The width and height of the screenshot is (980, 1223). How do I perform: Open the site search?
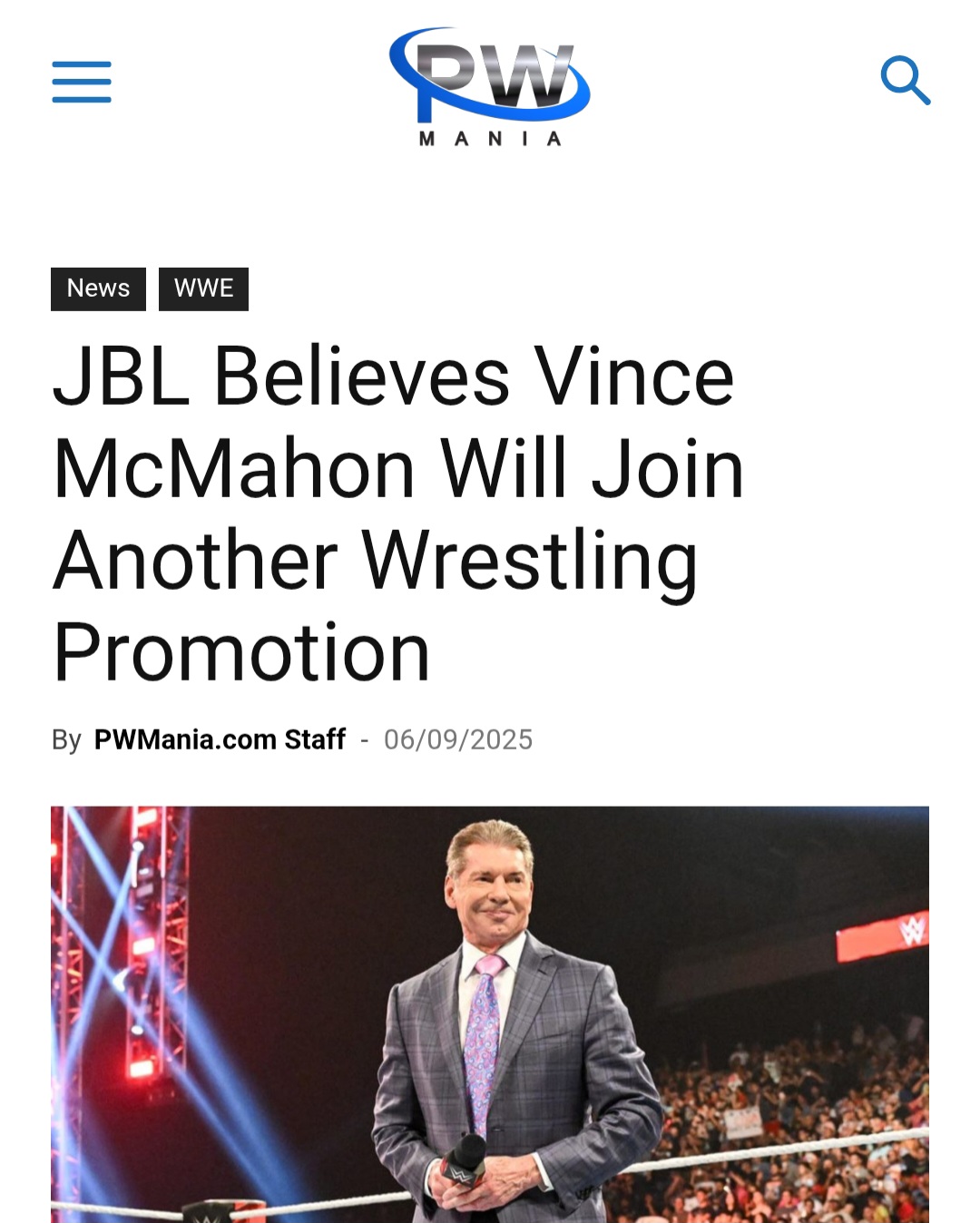point(905,81)
